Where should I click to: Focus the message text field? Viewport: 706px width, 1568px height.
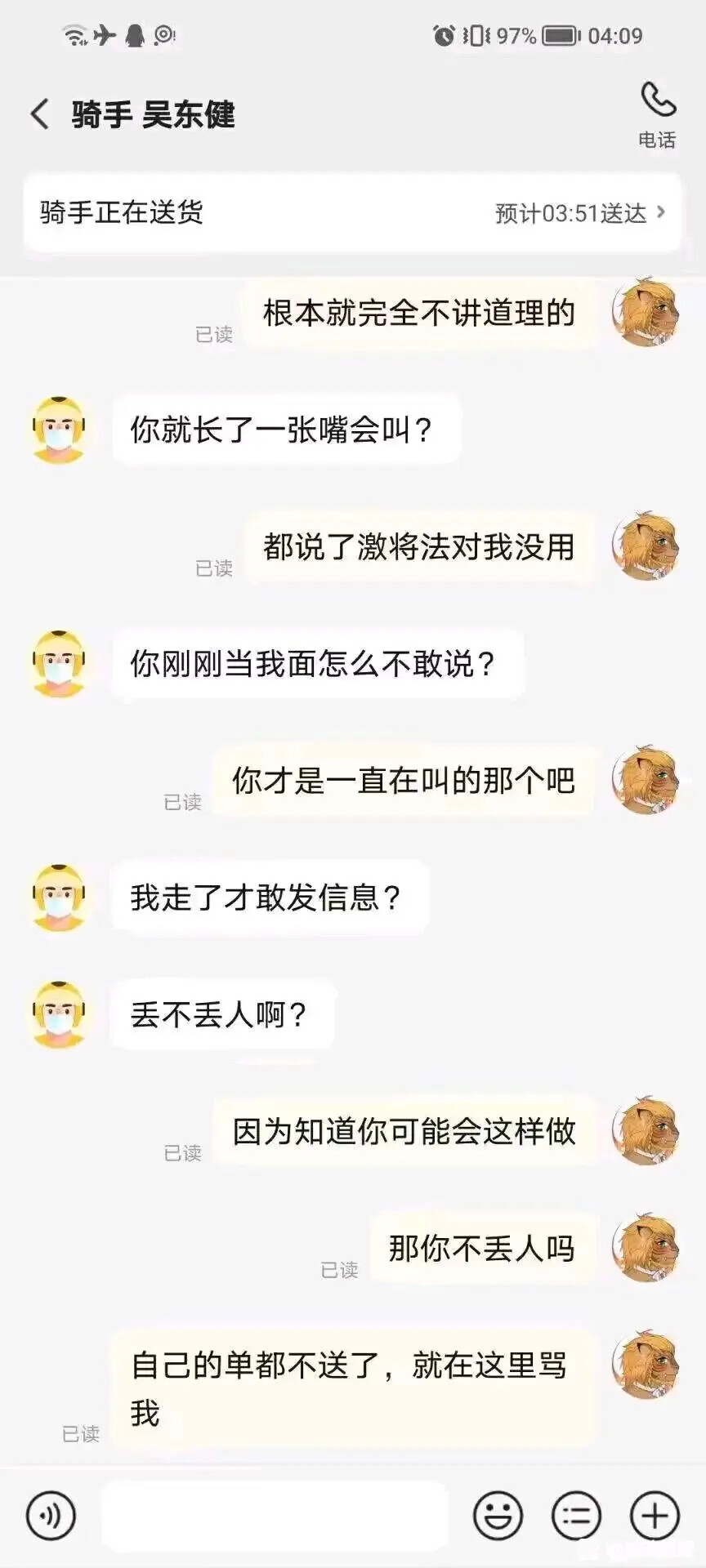click(x=275, y=1516)
